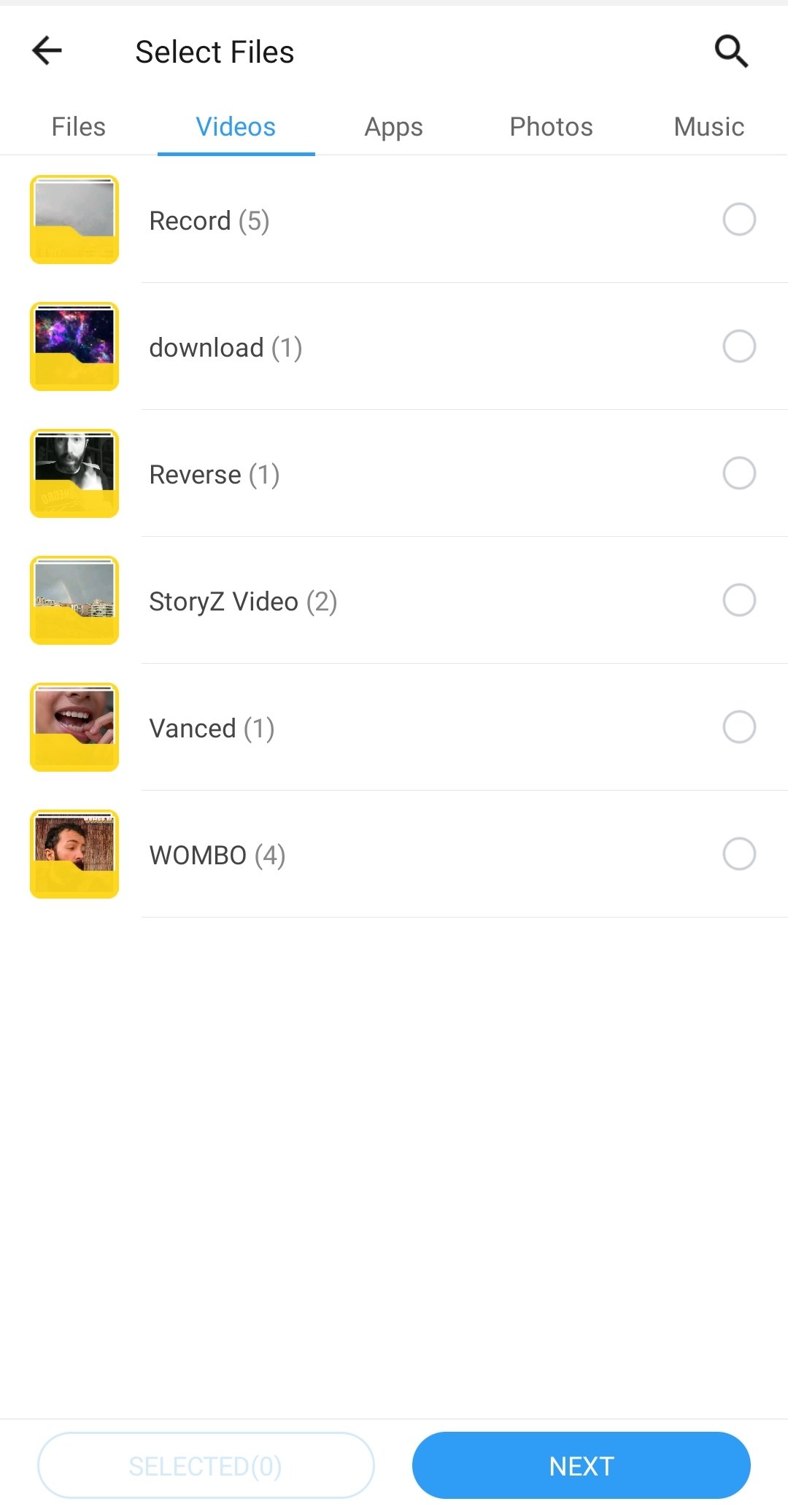
Task: Open the search icon
Action: pos(731,51)
